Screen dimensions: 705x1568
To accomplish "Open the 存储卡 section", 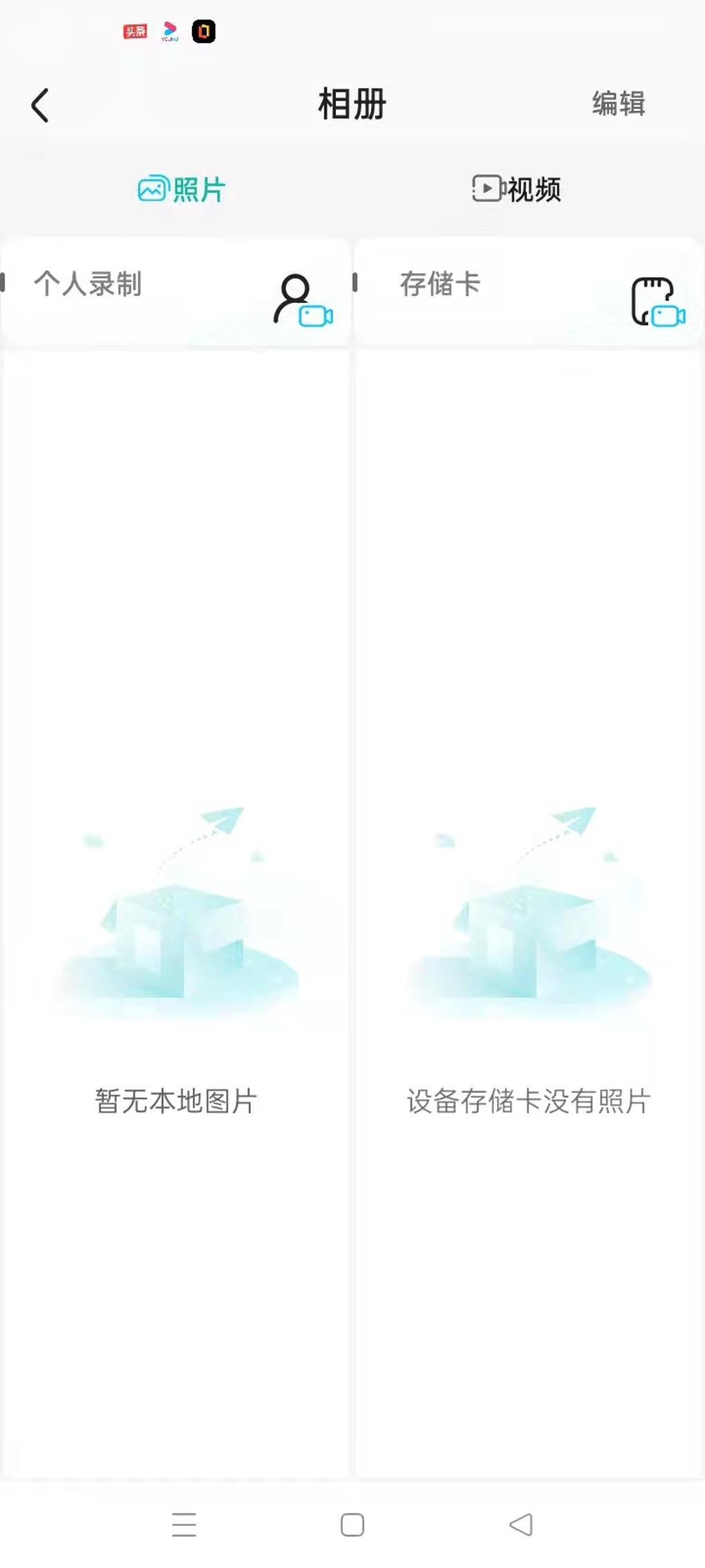I will [529, 291].
